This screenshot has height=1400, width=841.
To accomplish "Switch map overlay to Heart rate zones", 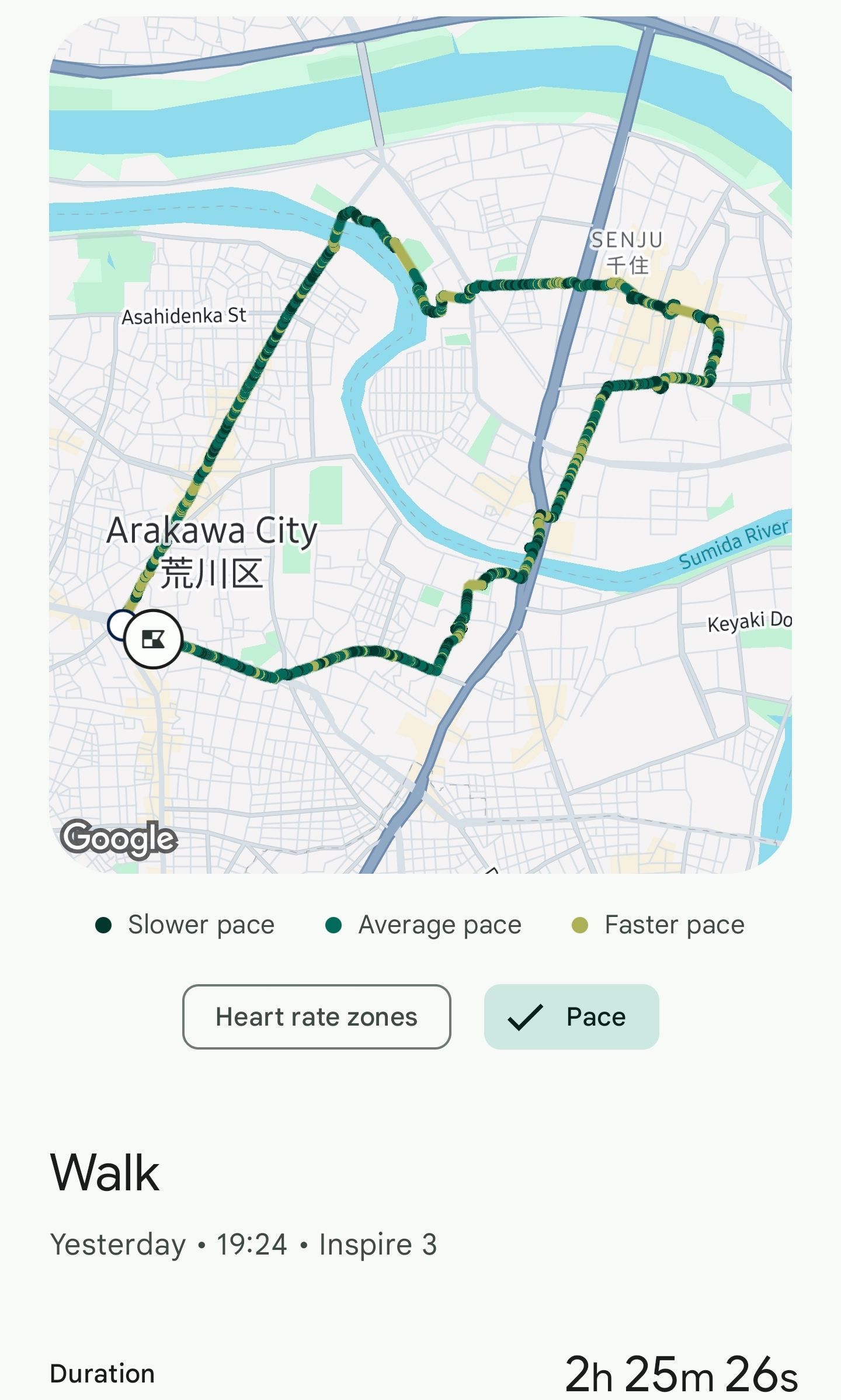I will pos(317,1017).
